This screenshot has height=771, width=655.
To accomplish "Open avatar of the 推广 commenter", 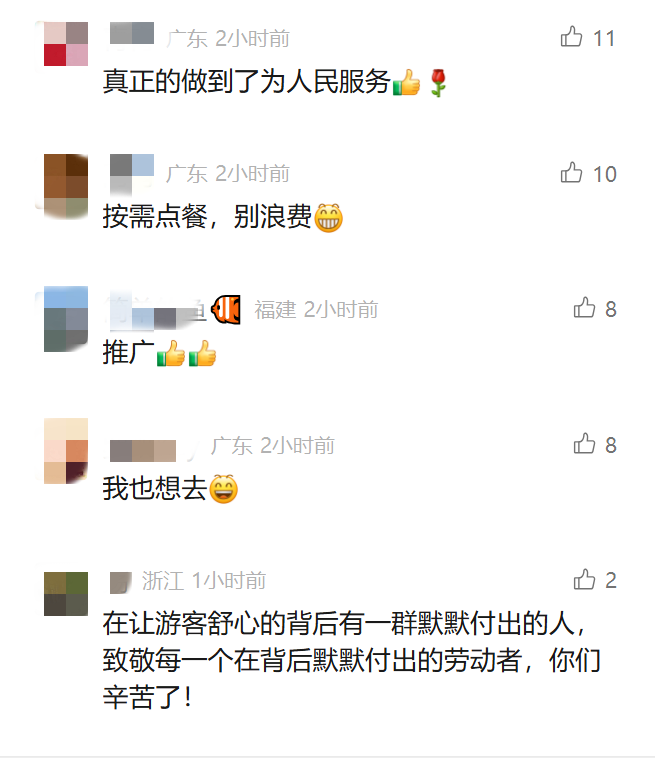I will (x=66, y=317).
